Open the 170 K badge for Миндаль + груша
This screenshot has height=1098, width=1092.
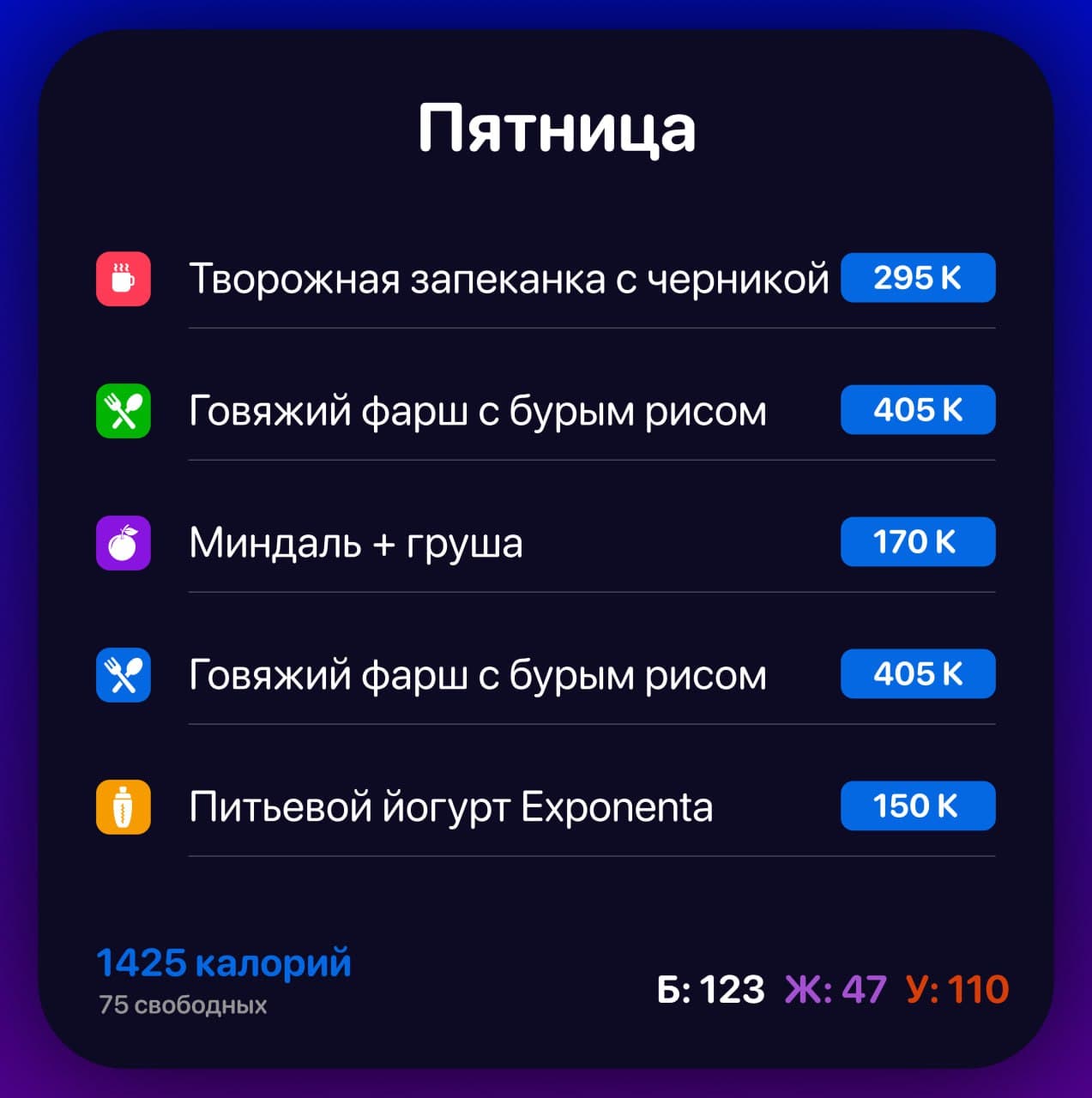[917, 542]
